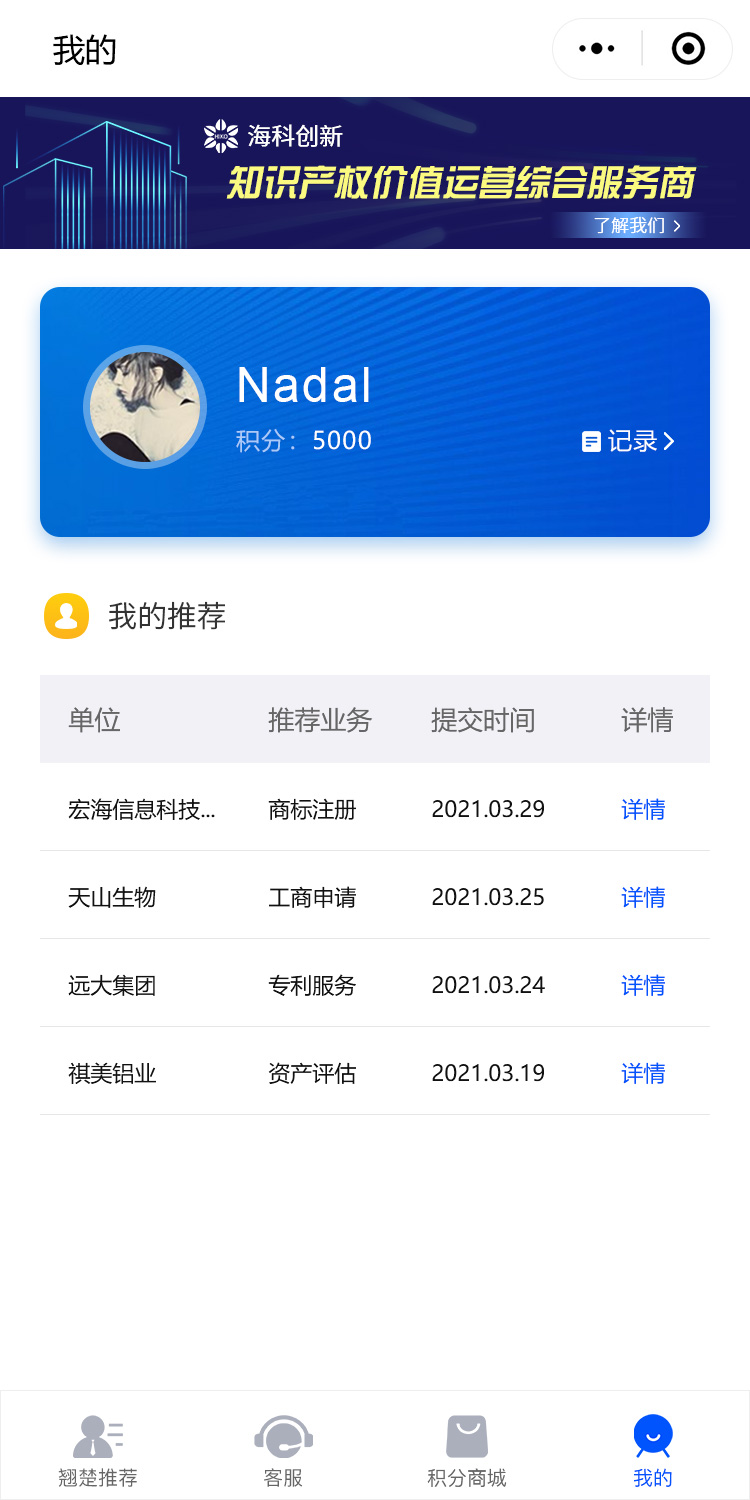Tap the 了解我们 banner link
This screenshot has width=750, height=1500.
(636, 225)
